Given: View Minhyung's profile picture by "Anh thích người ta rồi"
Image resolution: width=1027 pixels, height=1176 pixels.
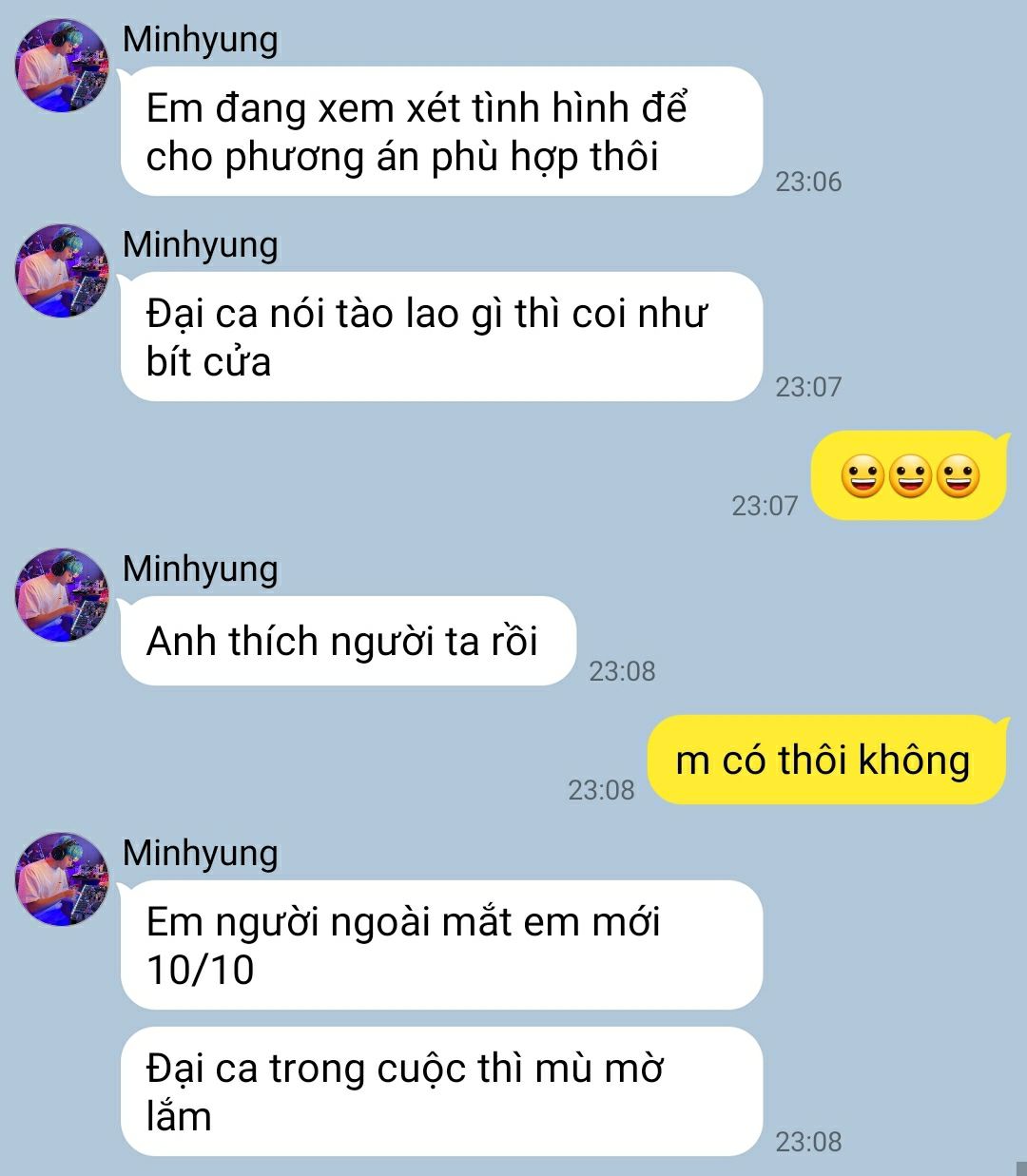Looking at the screenshot, I should tap(62, 595).
